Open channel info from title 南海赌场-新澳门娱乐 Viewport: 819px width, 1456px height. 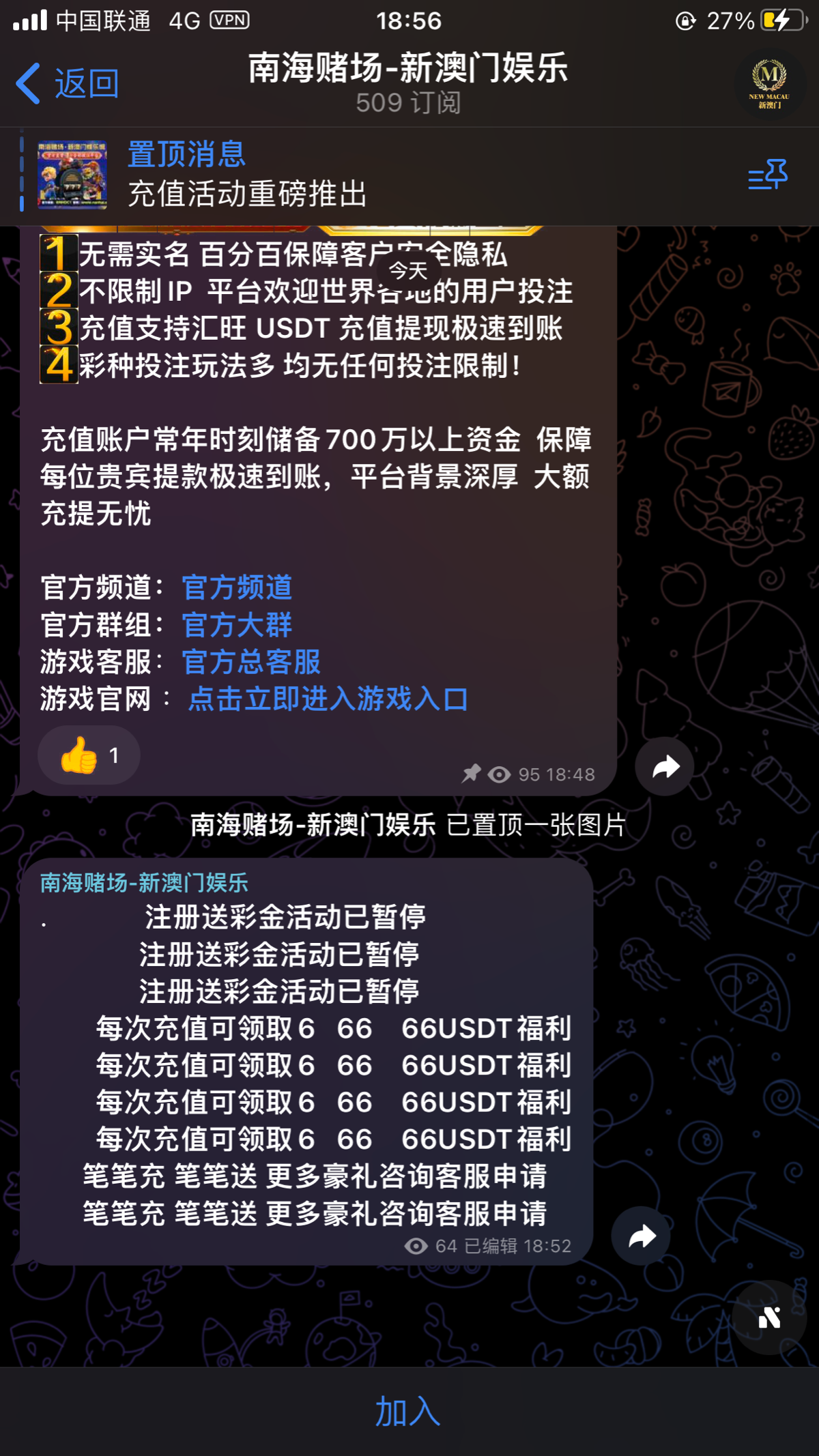click(x=408, y=68)
